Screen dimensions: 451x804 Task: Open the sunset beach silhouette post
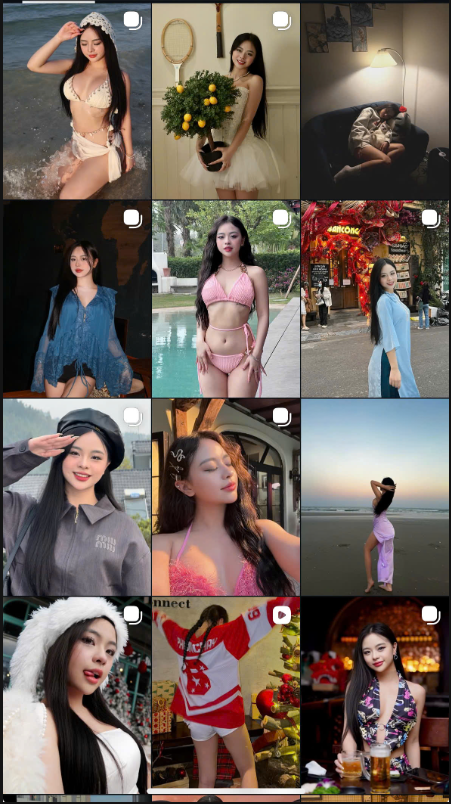tap(375, 497)
